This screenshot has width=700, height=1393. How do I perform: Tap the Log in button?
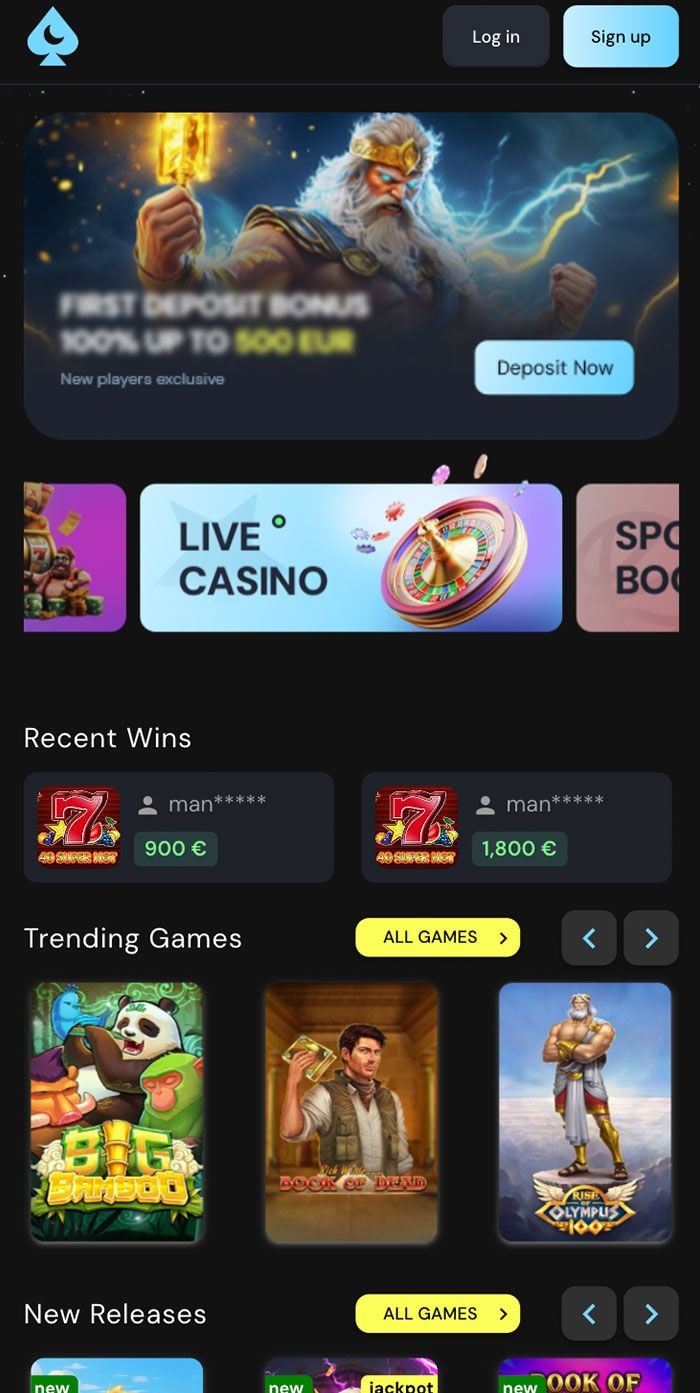tap(496, 37)
